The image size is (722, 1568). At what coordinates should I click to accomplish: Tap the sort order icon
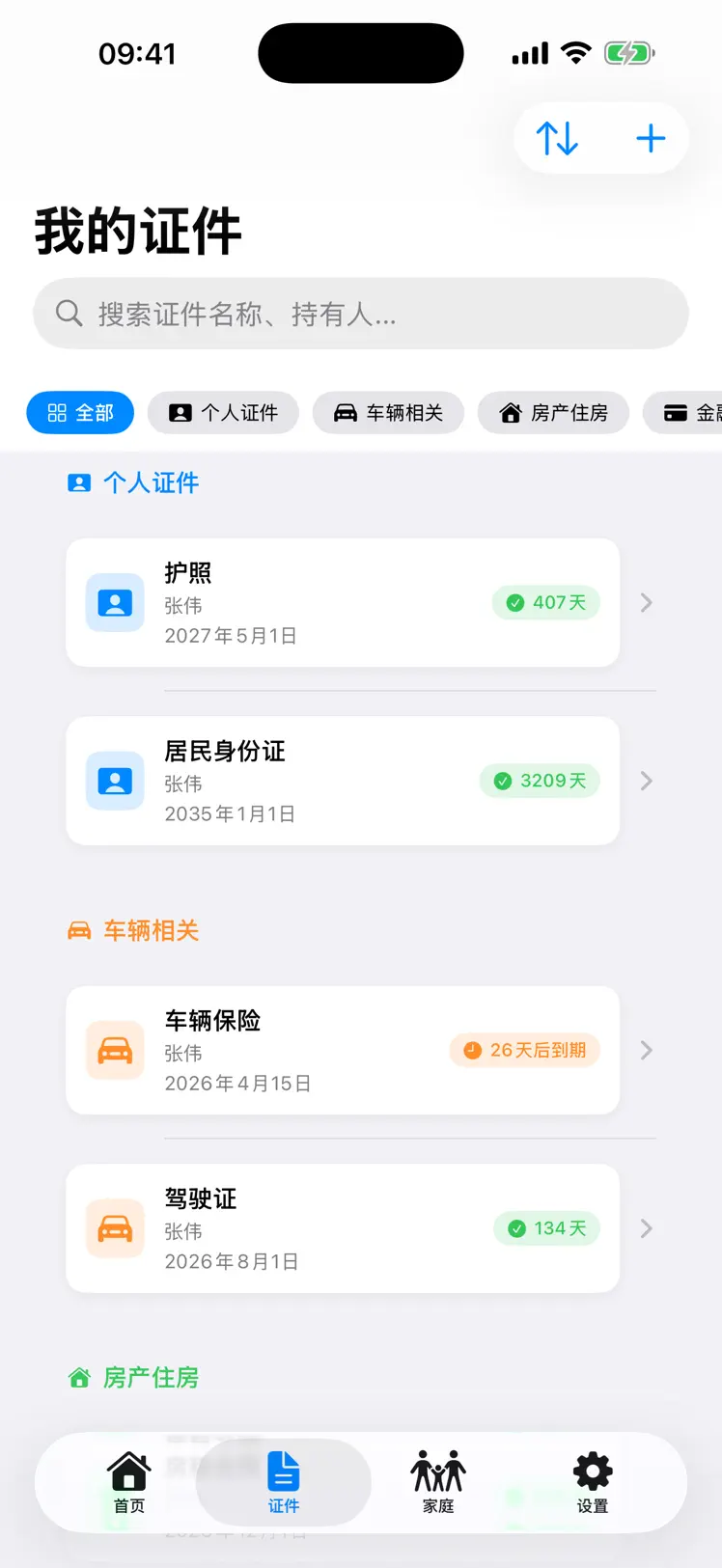(557, 138)
